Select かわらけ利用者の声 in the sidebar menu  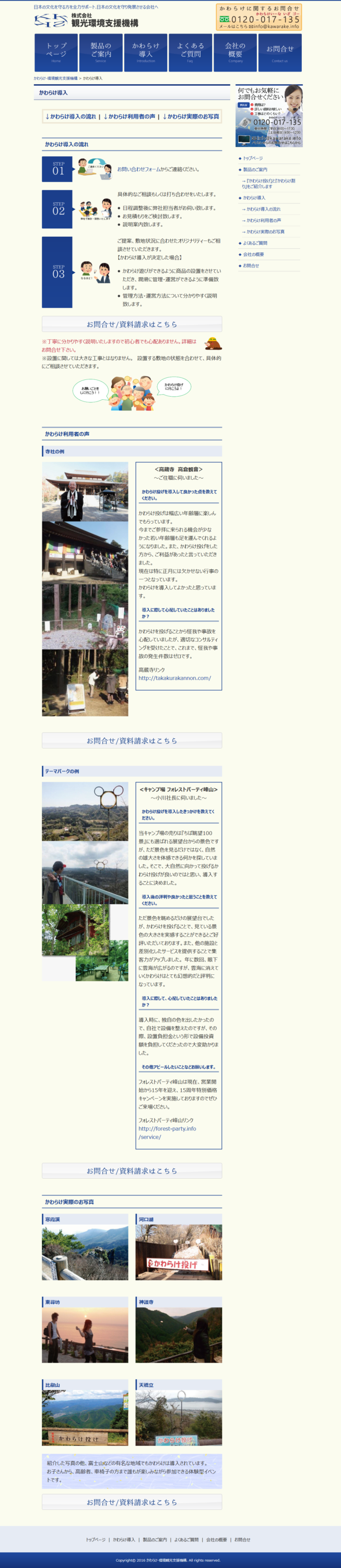tap(263, 221)
